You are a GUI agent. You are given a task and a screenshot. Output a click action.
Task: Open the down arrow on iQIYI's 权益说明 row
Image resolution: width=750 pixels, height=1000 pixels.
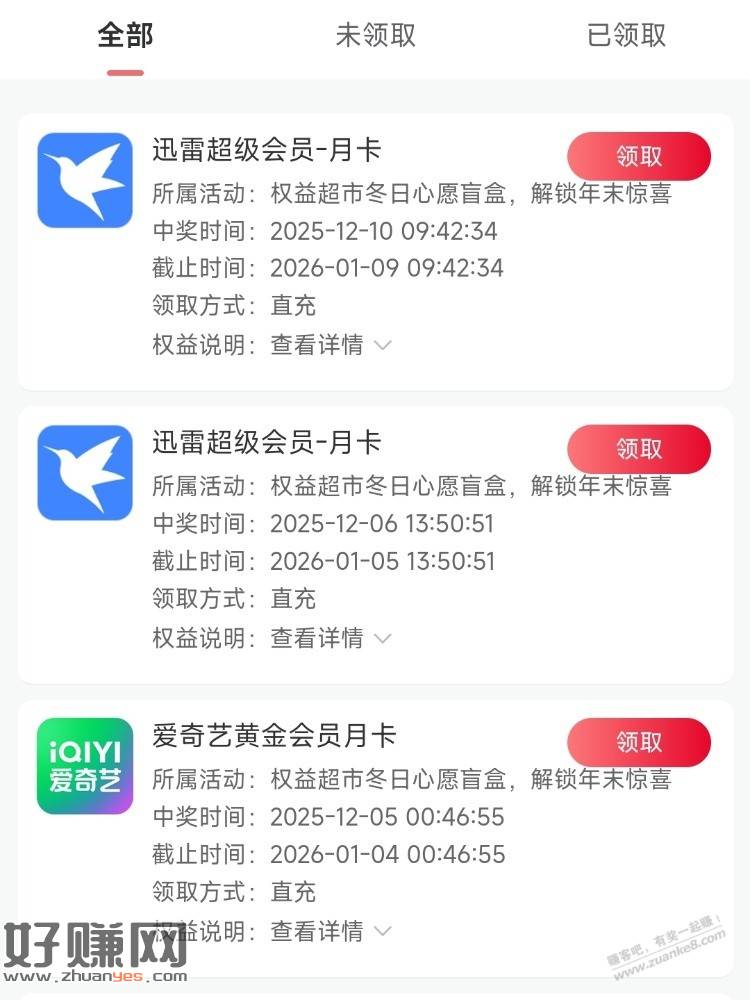(x=383, y=933)
